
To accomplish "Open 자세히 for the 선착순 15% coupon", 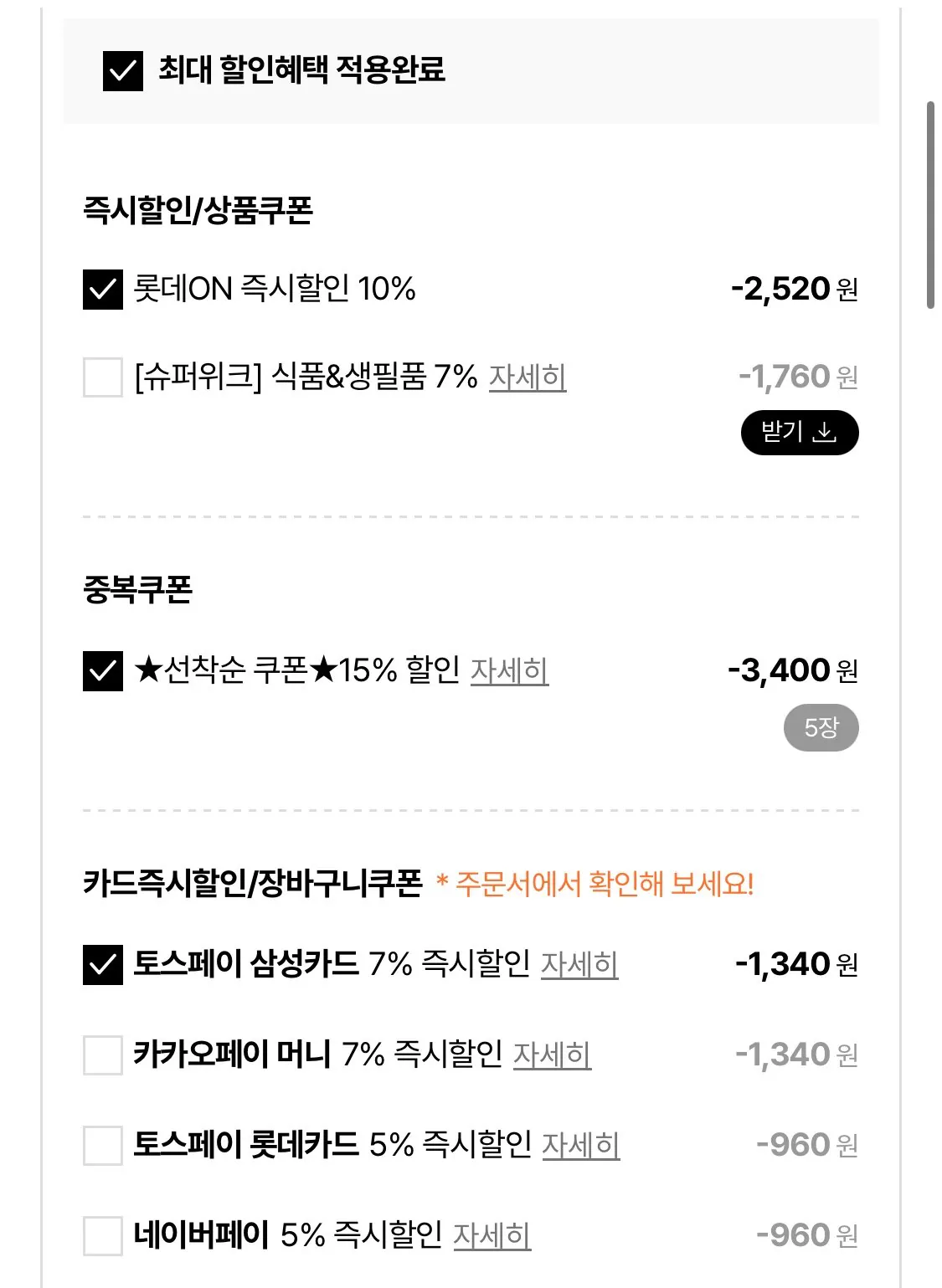I will 511,670.
